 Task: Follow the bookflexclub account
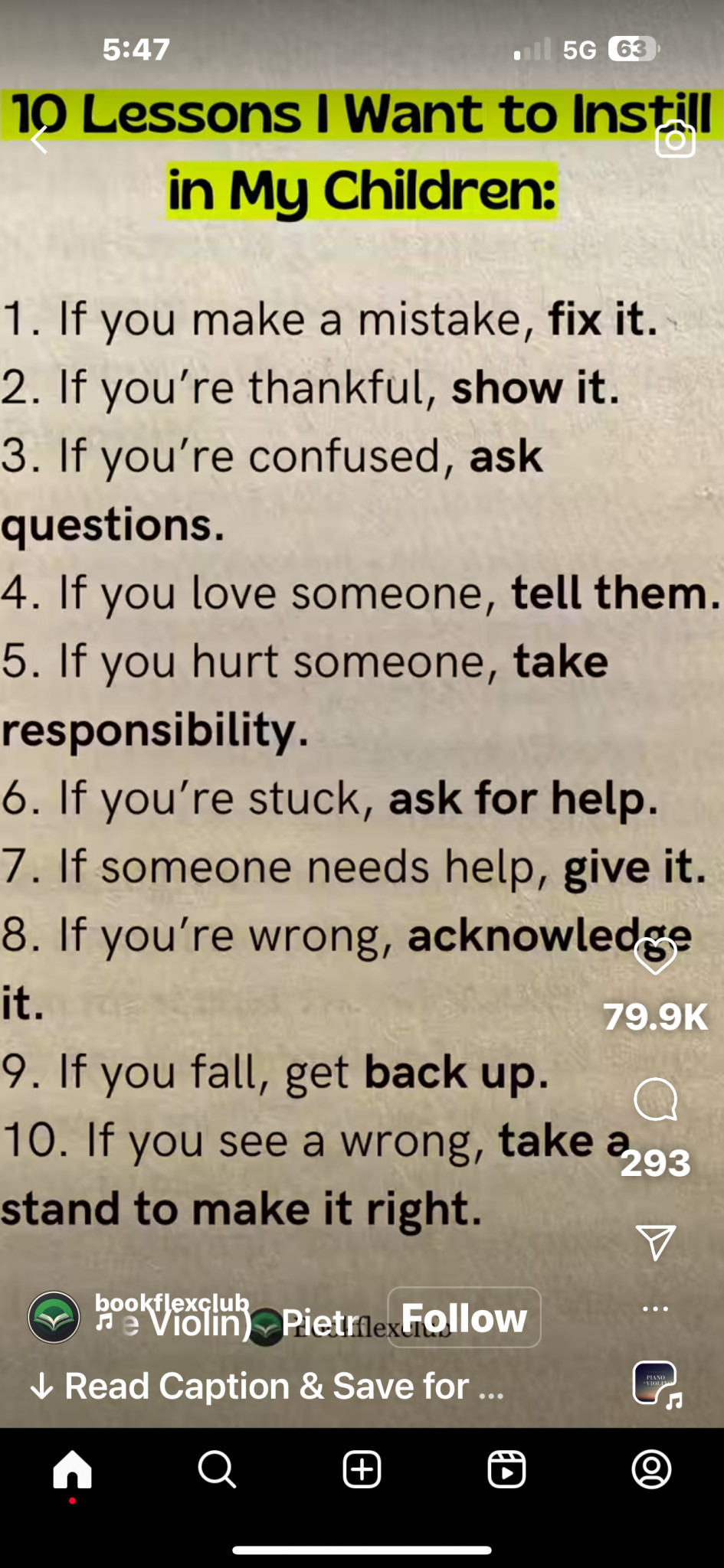(464, 1318)
